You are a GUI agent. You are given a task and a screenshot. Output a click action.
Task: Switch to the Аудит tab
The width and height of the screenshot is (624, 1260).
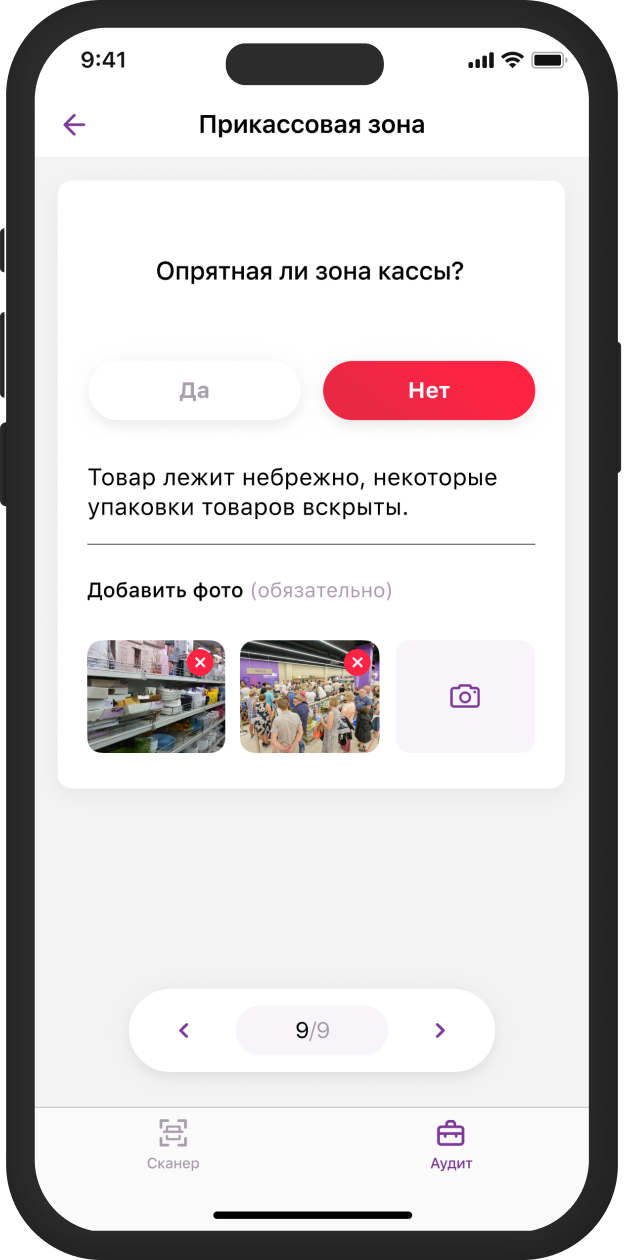(451, 1144)
